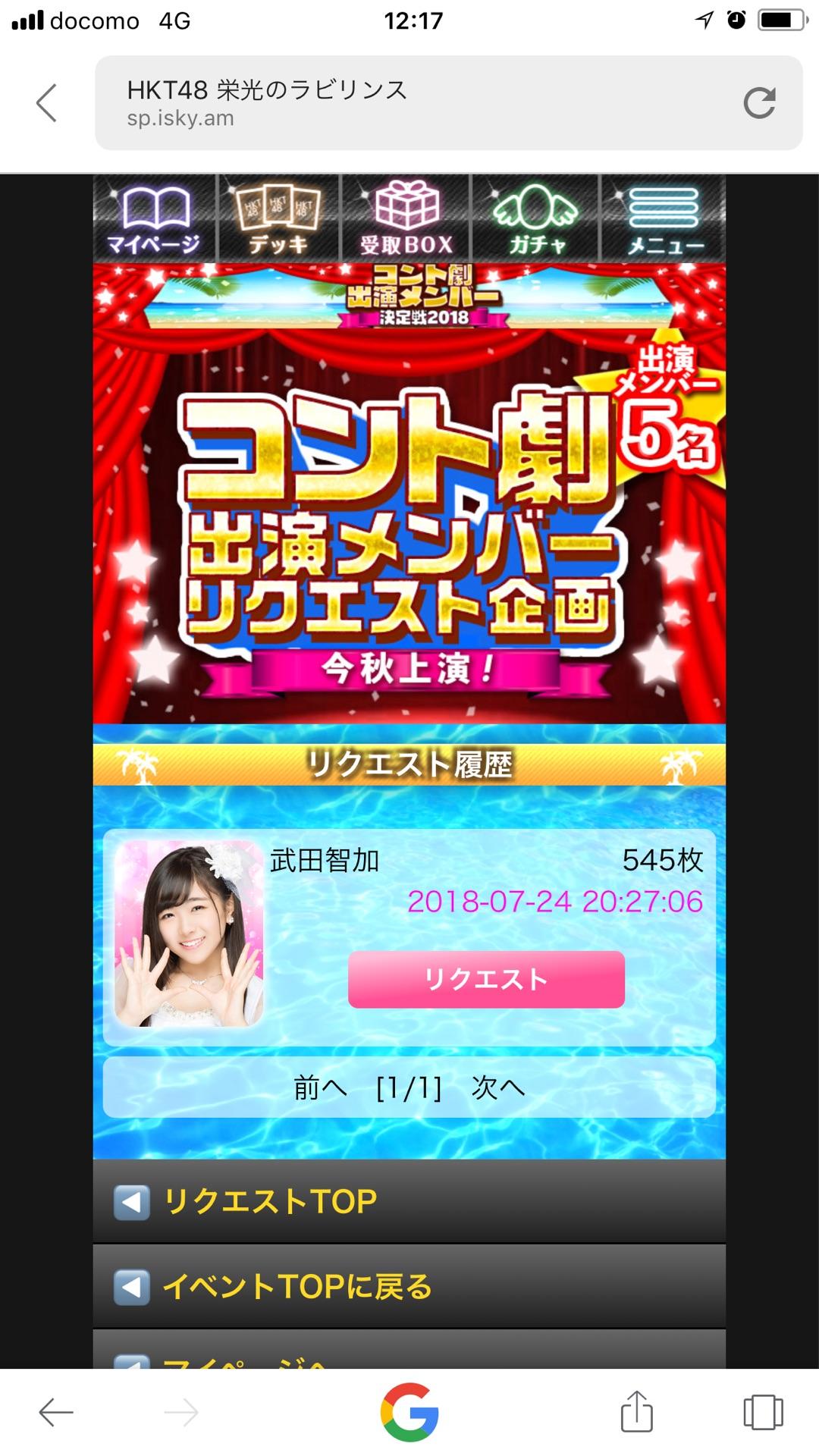Image resolution: width=819 pixels, height=1456 pixels.
Task: Tap the browser back arrow at bottom
Action: (56, 1413)
